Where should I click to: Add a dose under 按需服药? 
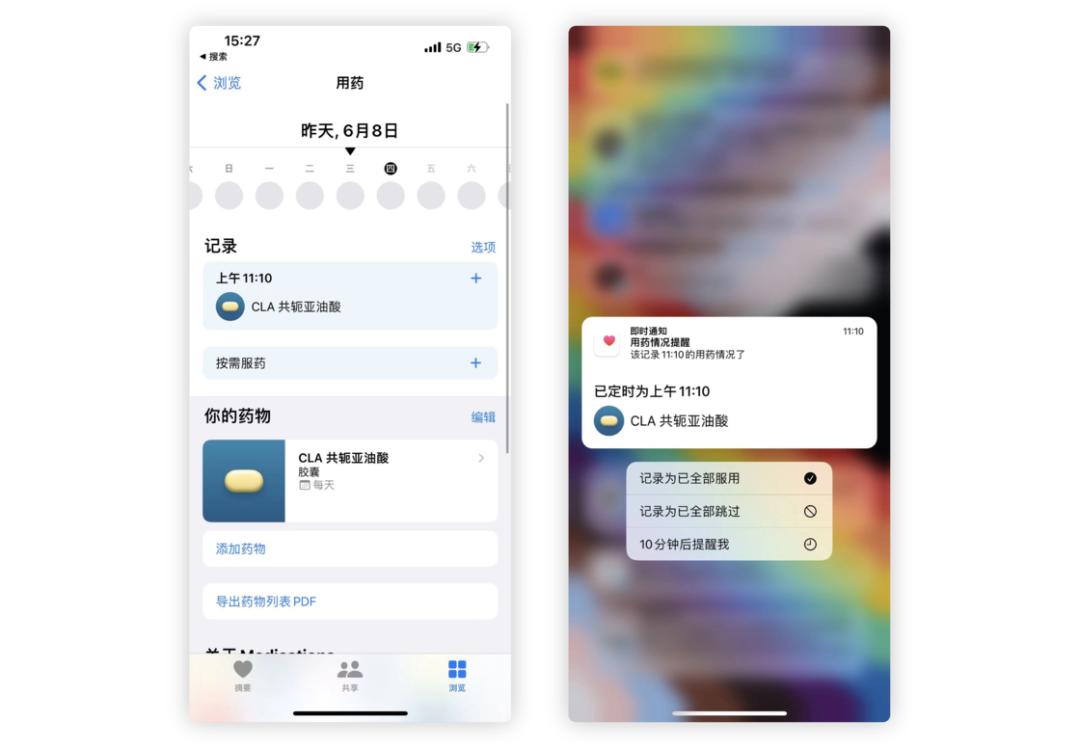click(x=475, y=363)
